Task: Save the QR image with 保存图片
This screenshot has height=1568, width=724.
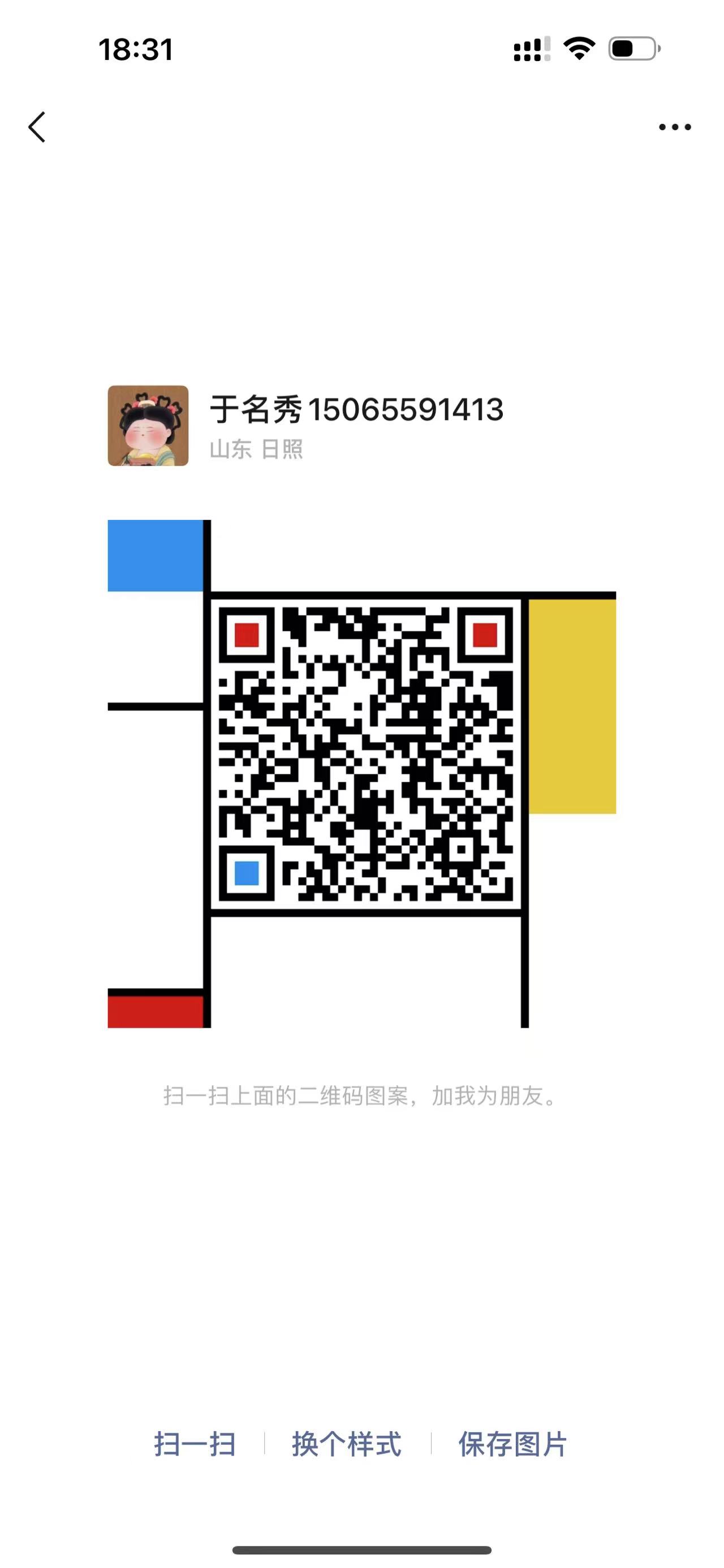Action: [x=512, y=1444]
